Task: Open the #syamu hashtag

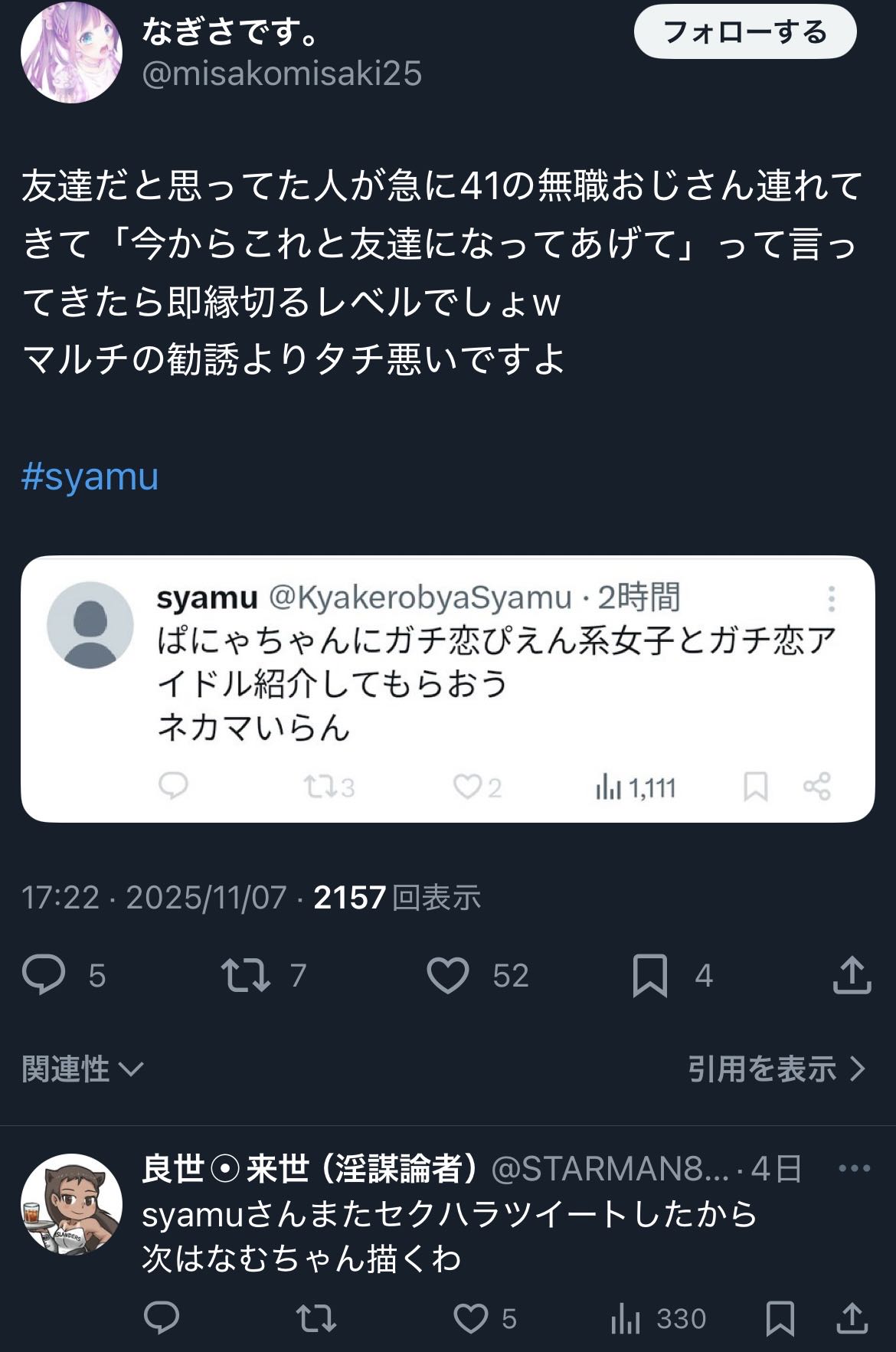Action: (x=90, y=476)
